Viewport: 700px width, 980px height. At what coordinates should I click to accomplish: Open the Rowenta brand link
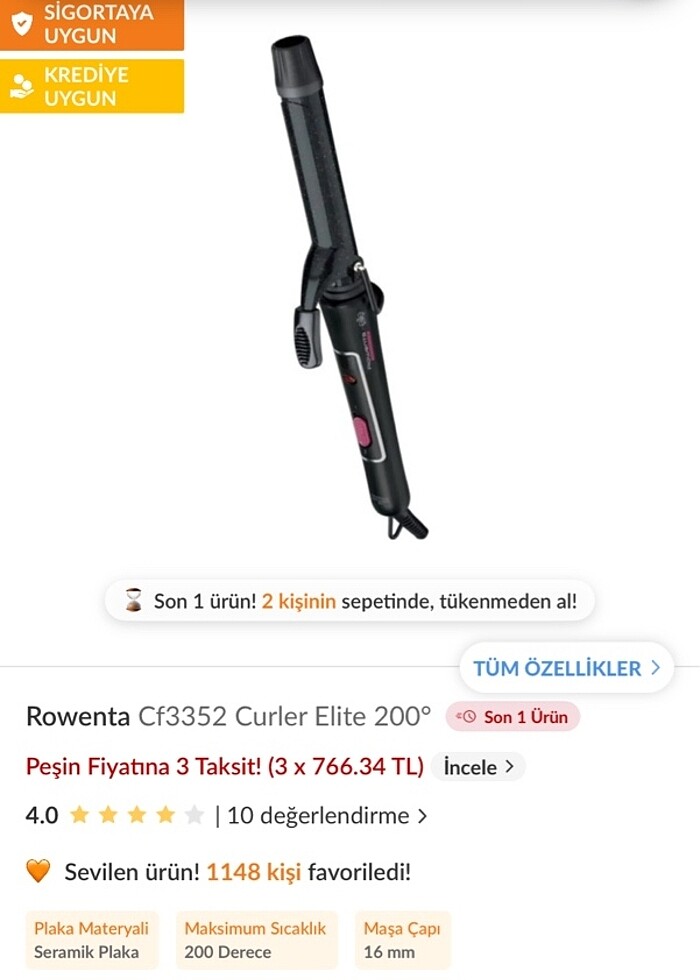[x=77, y=716]
